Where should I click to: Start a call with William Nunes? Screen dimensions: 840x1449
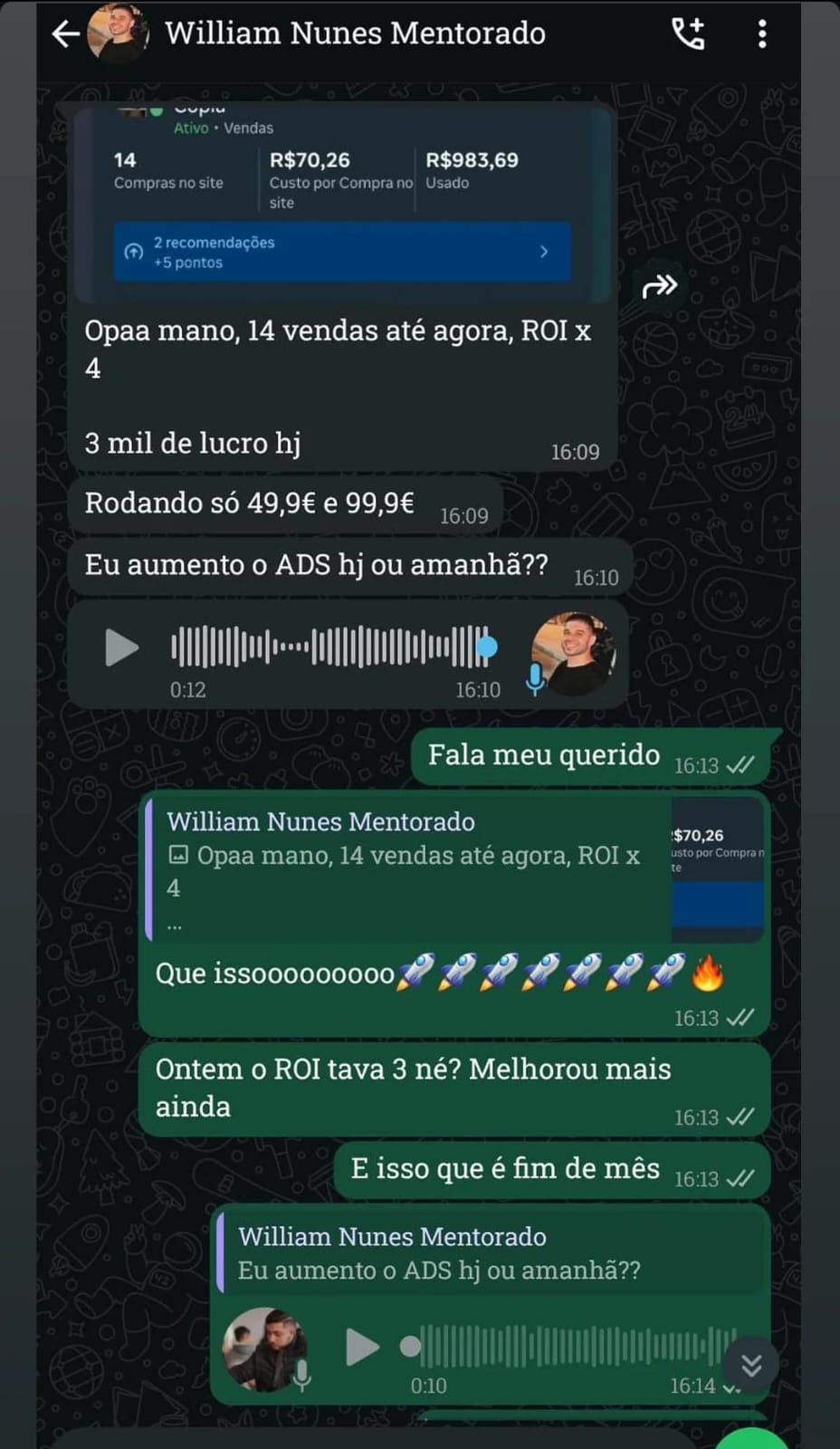click(688, 34)
